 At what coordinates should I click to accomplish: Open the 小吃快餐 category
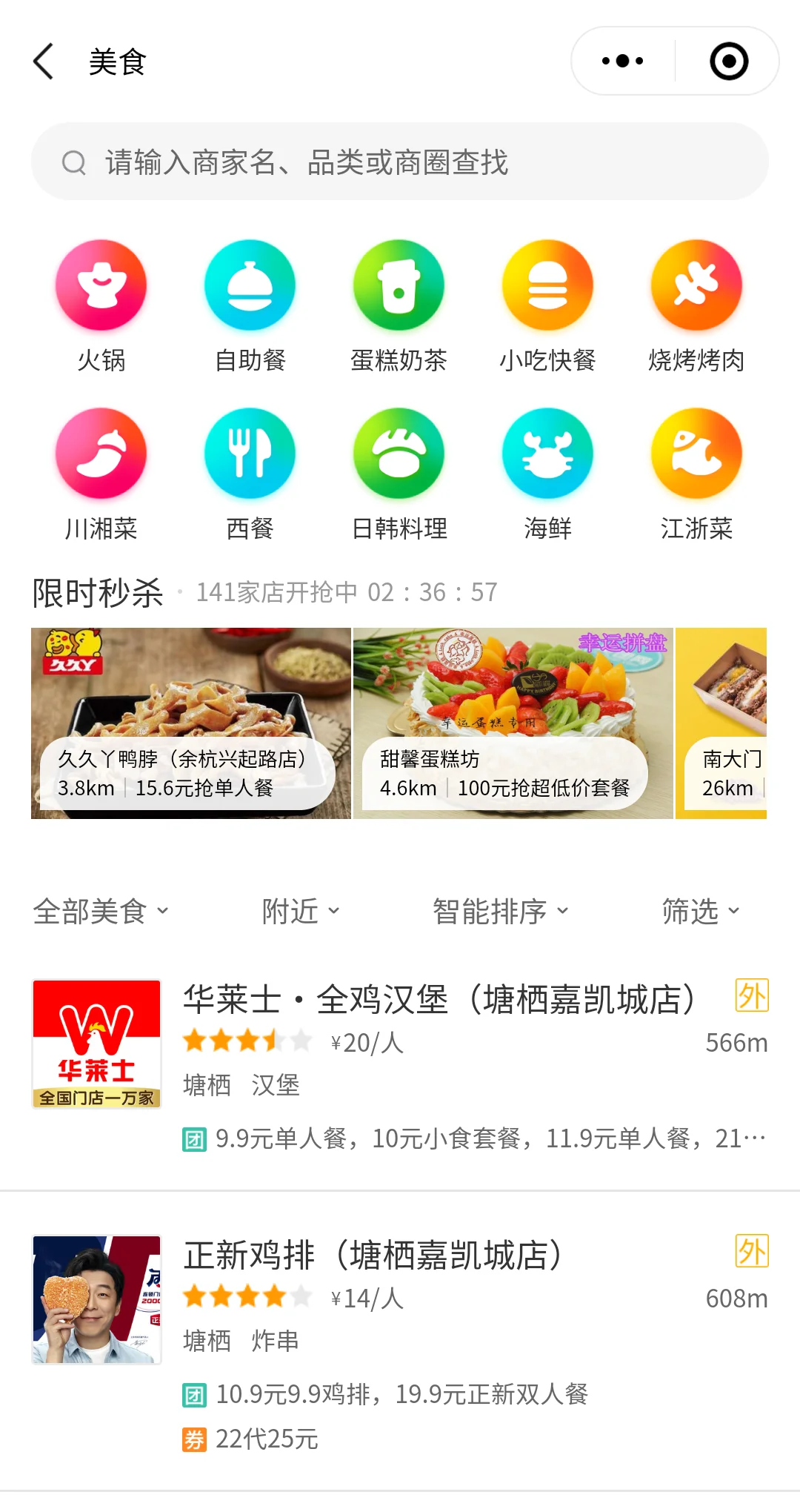[547, 305]
